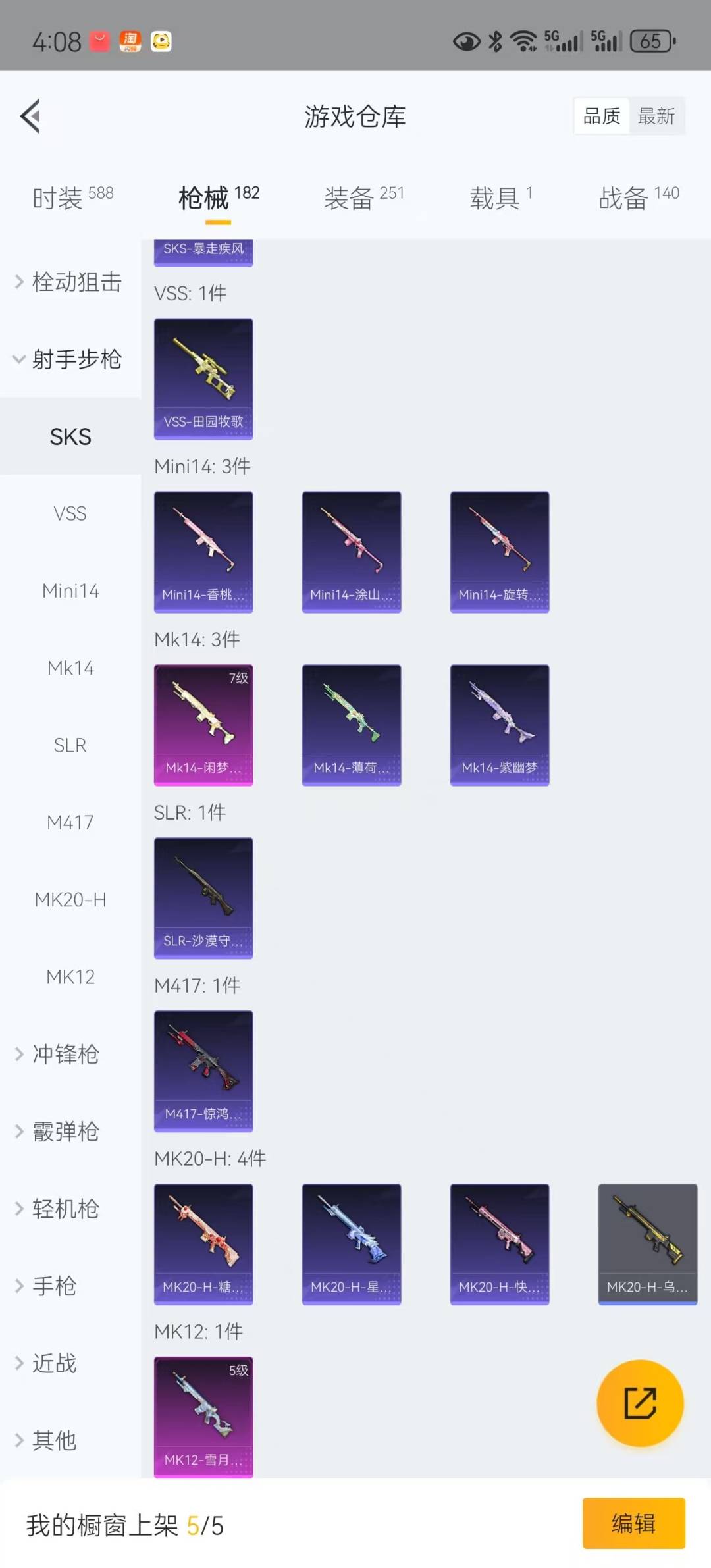The width and height of the screenshot is (711, 1568).
Task: Switch to the 战备 tab
Action: 638,197
